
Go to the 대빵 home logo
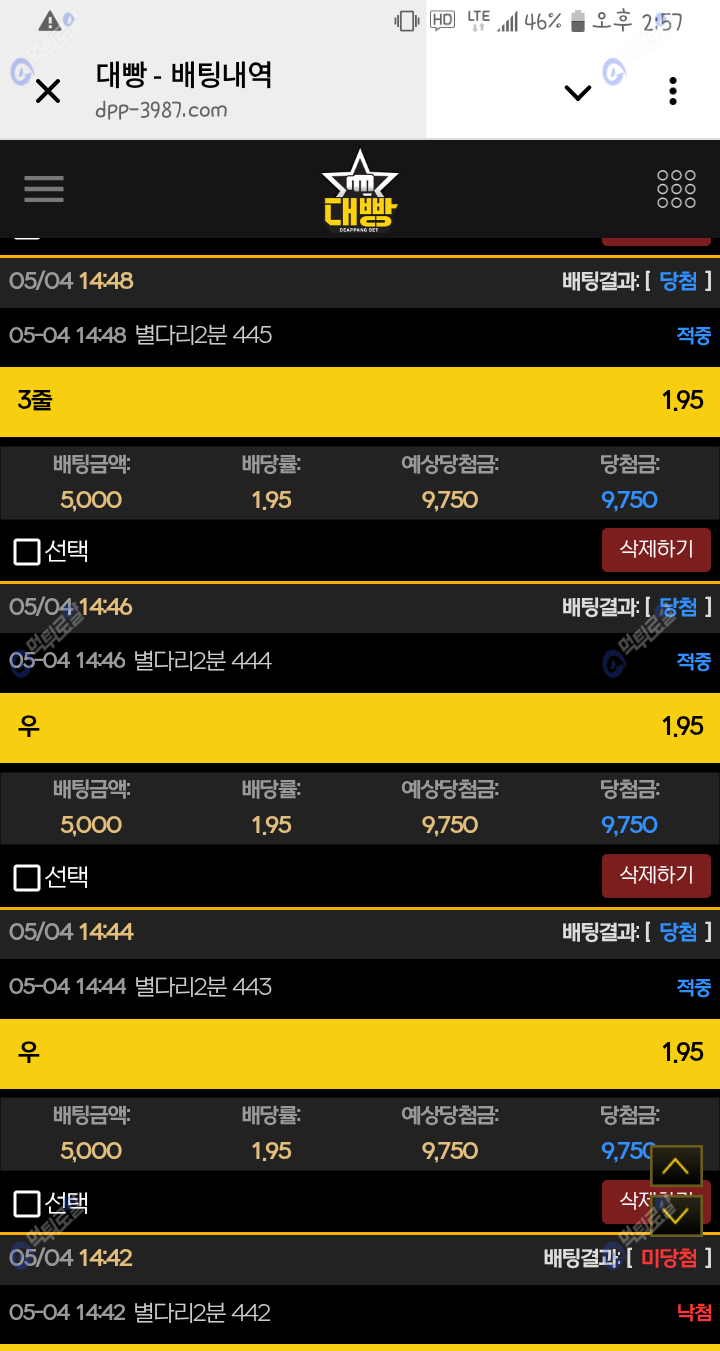(360, 190)
